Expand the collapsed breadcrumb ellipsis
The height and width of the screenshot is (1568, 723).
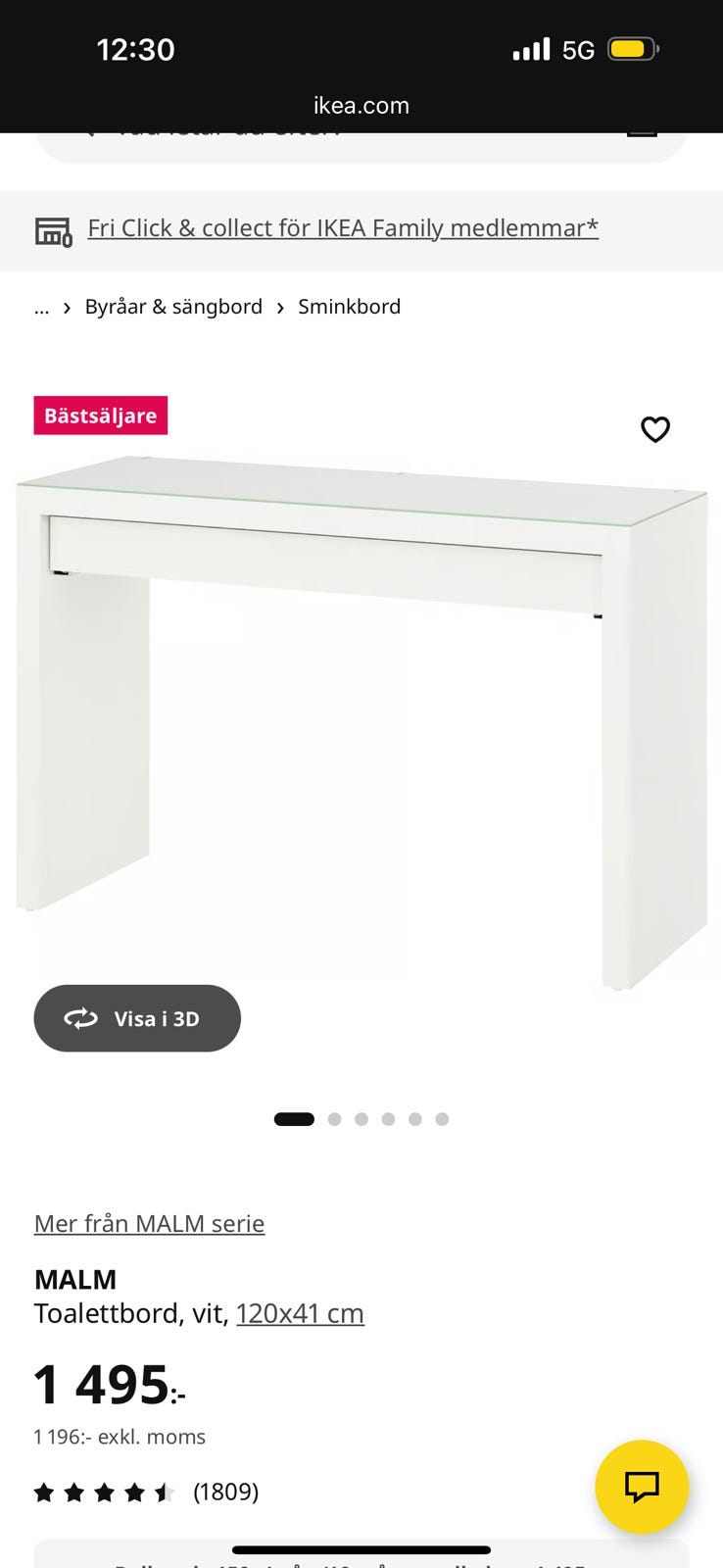(41, 307)
